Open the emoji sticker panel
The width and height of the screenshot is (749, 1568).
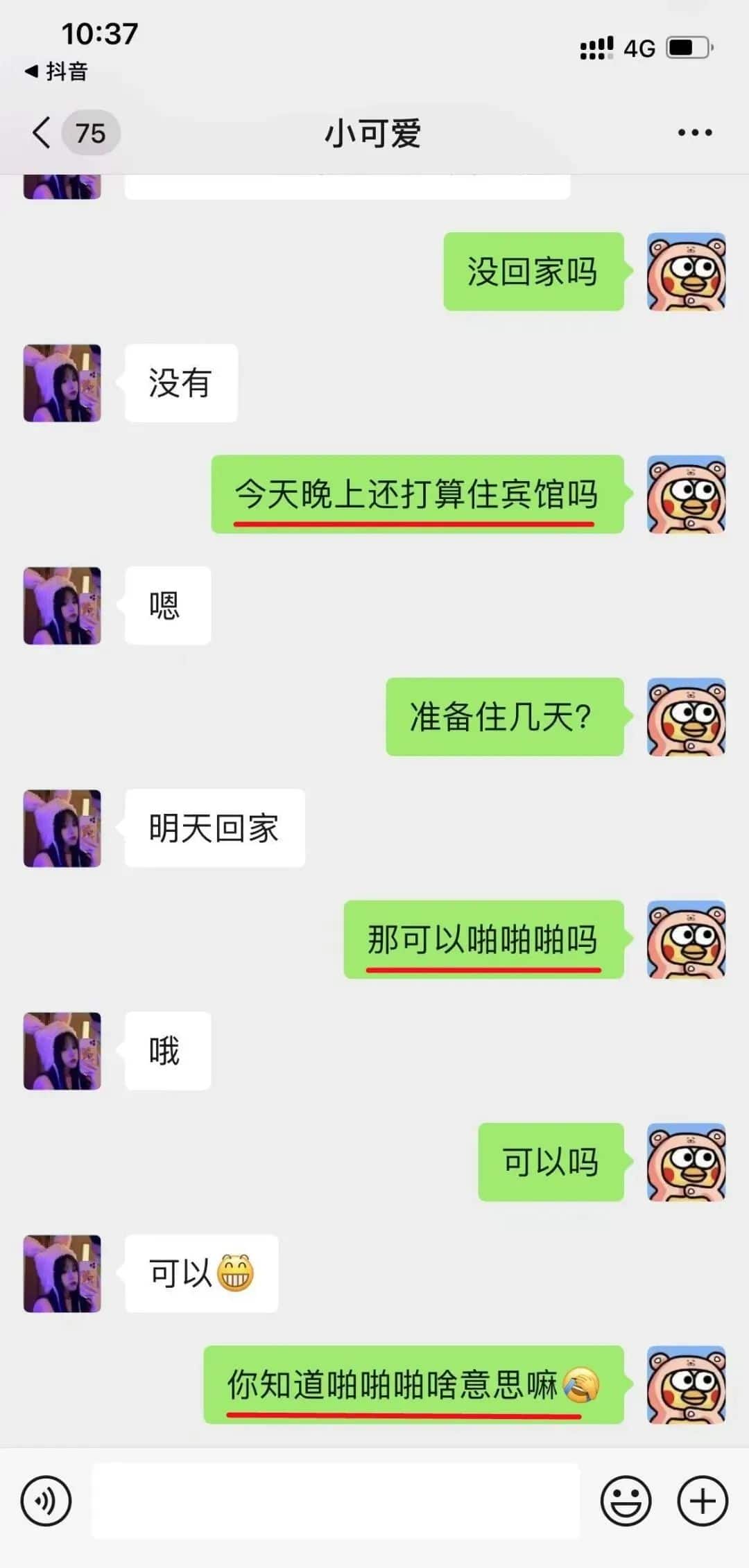pos(626,1501)
